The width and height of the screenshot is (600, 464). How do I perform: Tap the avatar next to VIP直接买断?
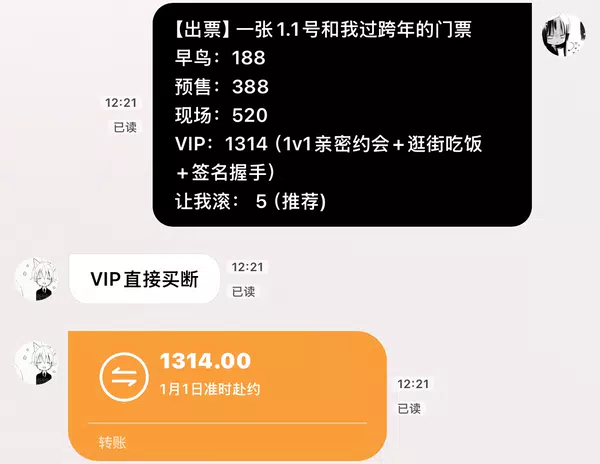coord(37,280)
